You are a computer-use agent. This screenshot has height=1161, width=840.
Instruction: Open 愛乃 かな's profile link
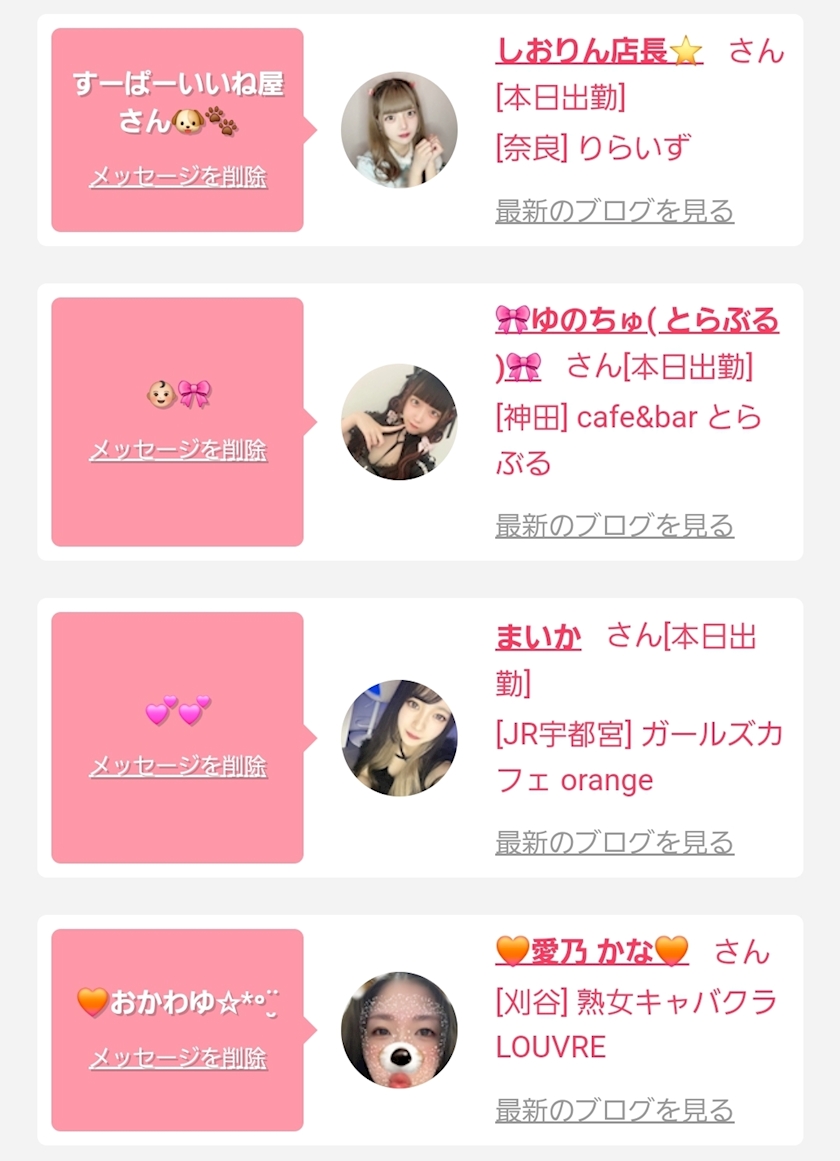click(592, 951)
